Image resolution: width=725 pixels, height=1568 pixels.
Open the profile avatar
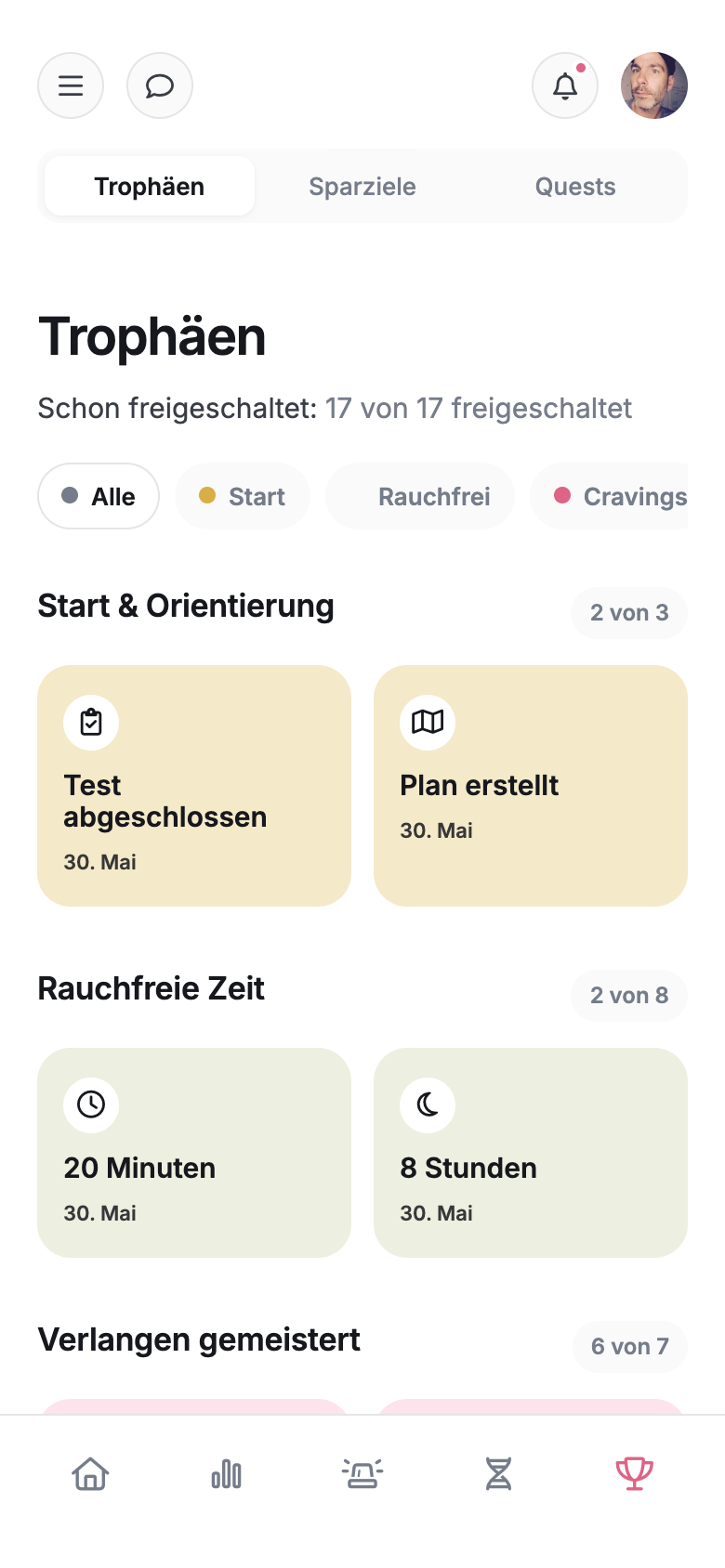(x=654, y=85)
